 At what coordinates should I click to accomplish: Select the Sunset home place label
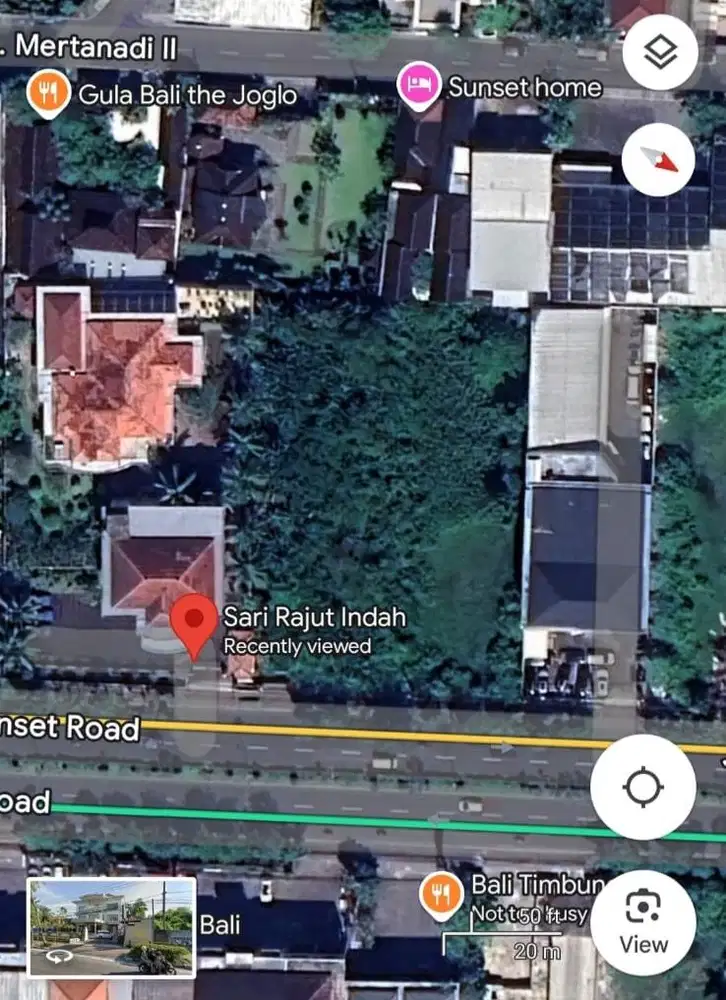pyautogui.click(x=524, y=87)
